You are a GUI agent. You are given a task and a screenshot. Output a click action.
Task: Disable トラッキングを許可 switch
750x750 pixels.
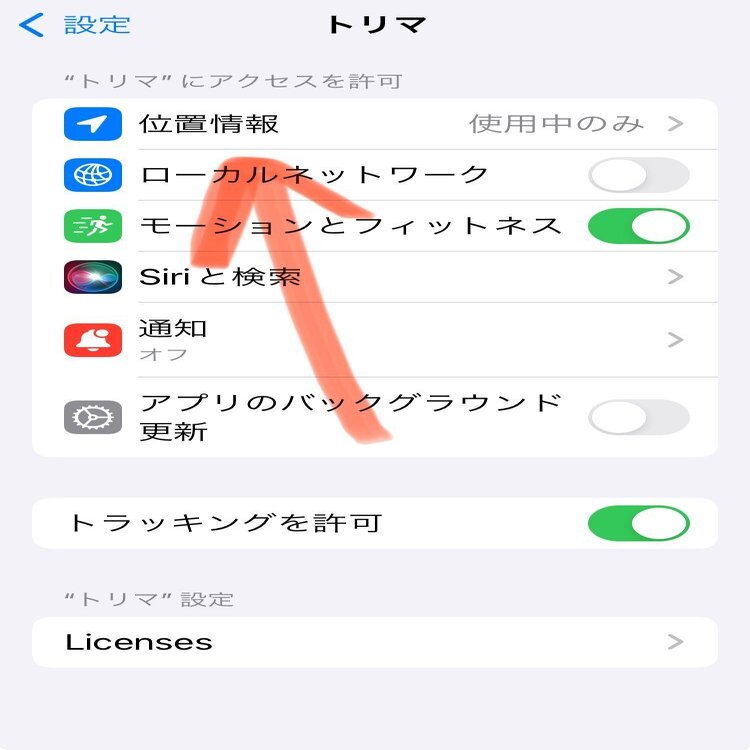coord(638,523)
